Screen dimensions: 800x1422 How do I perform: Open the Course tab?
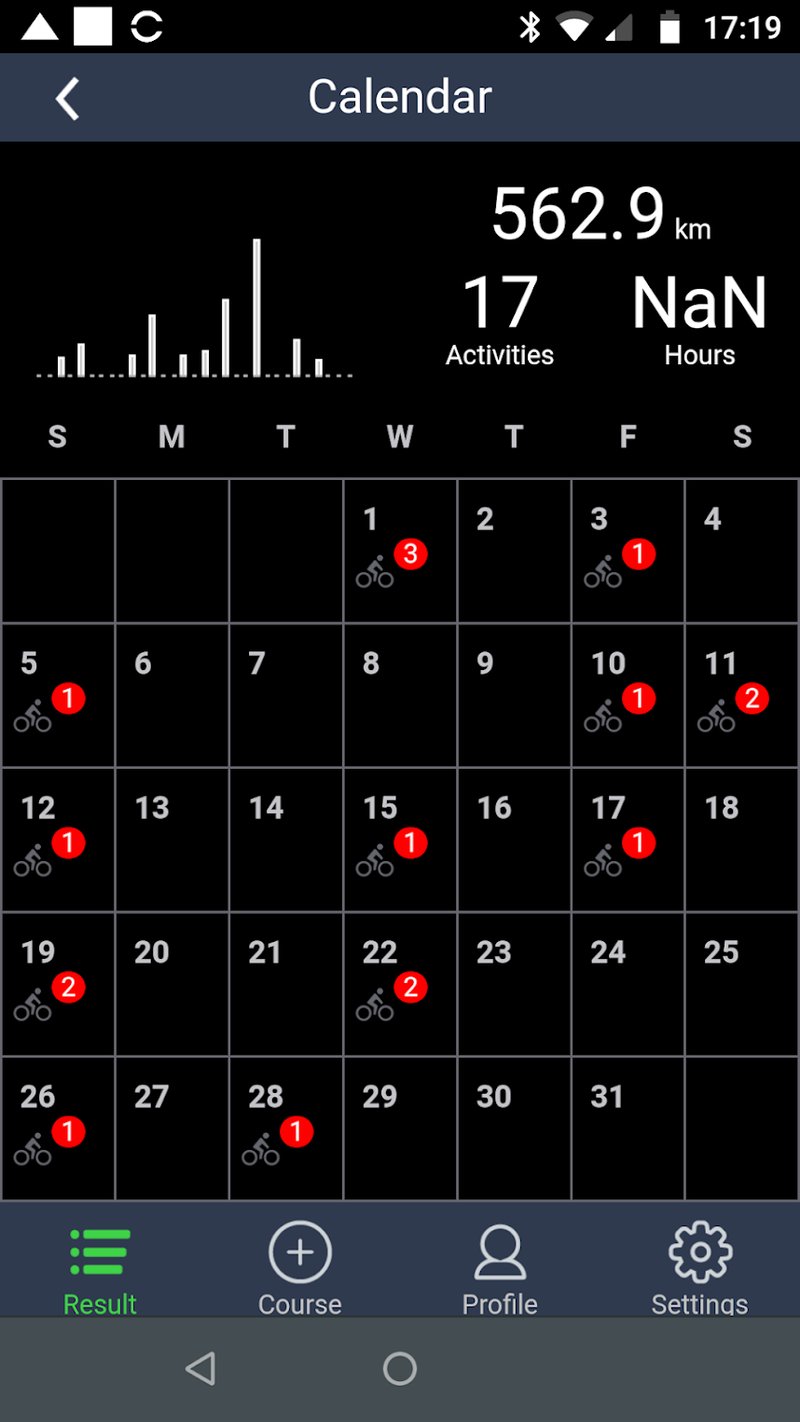[300, 1268]
